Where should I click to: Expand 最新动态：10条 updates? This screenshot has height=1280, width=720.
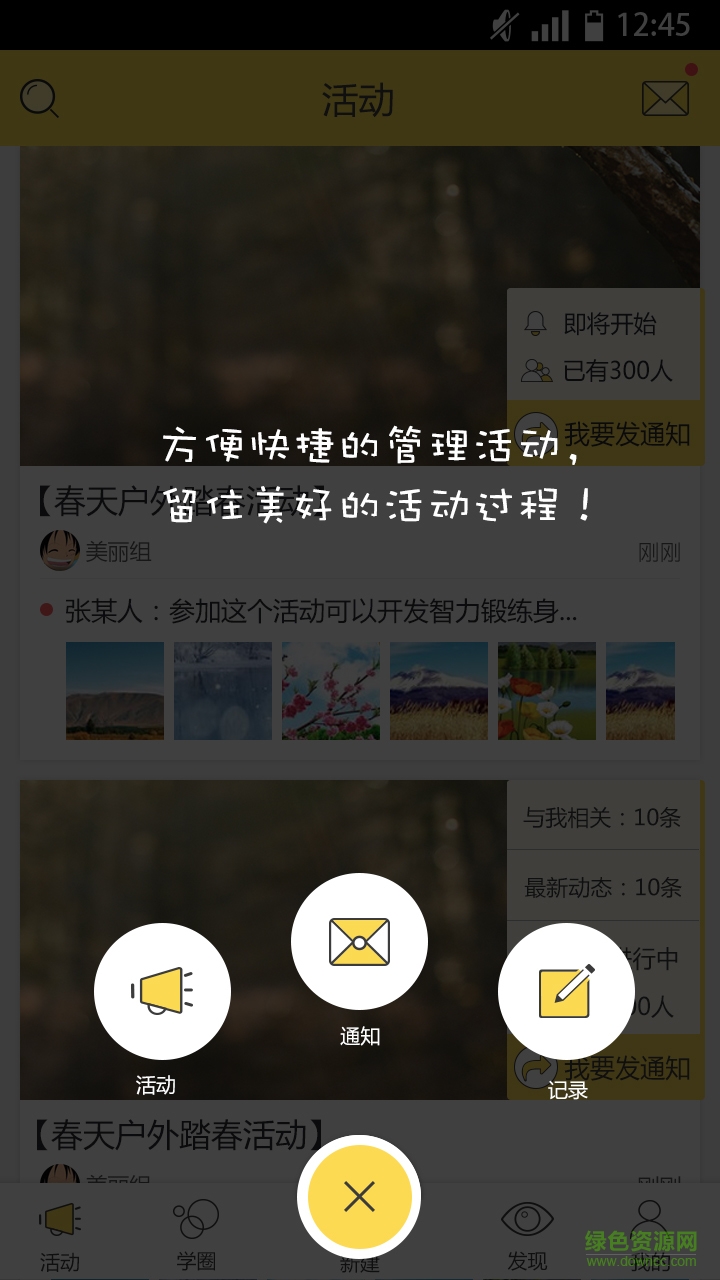605,888
